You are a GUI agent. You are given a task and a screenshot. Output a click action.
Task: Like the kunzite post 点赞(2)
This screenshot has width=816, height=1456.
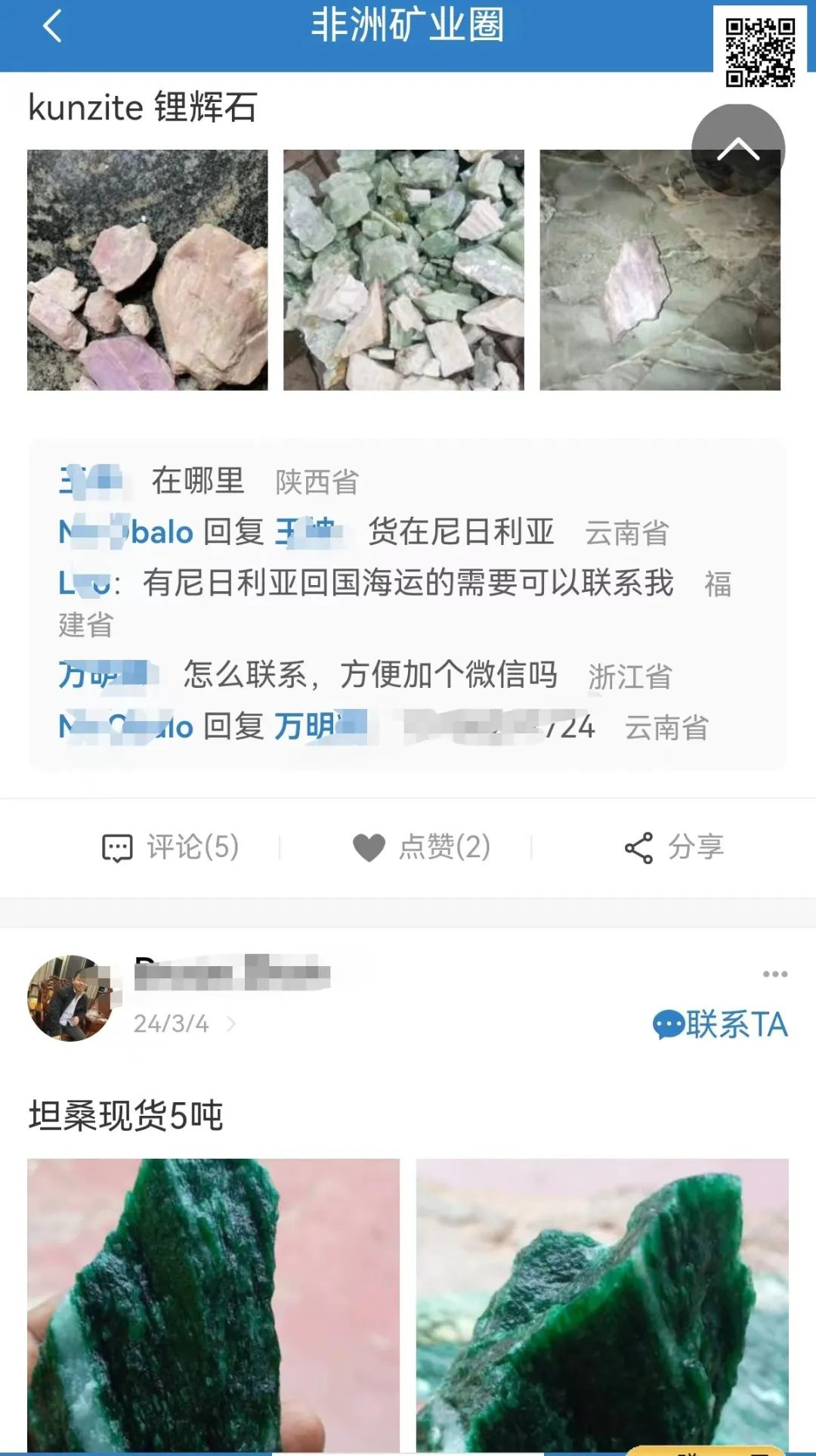pos(422,847)
